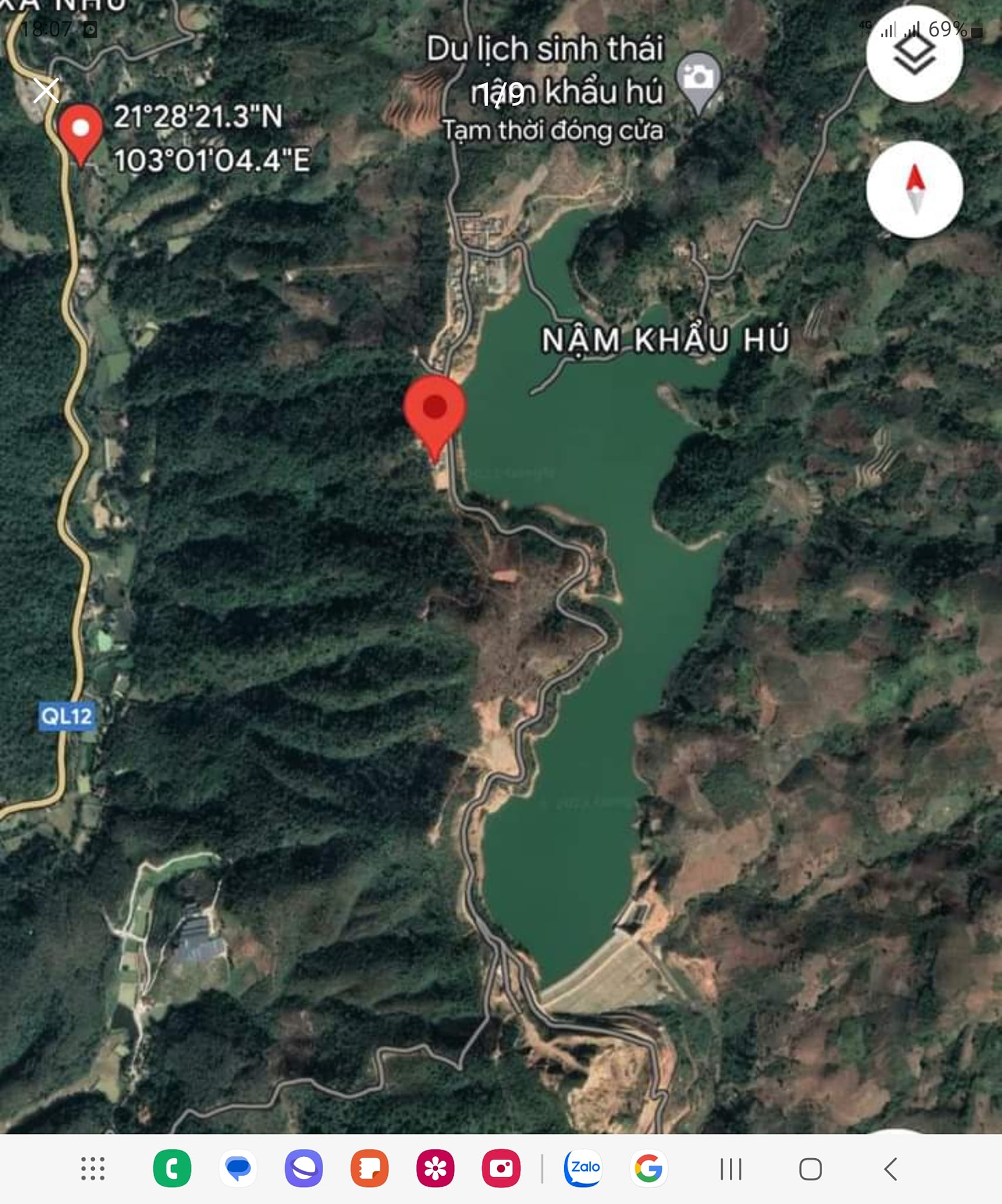1002x1204 pixels.
Task: Open the Zalo app
Action: [583, 1169]
